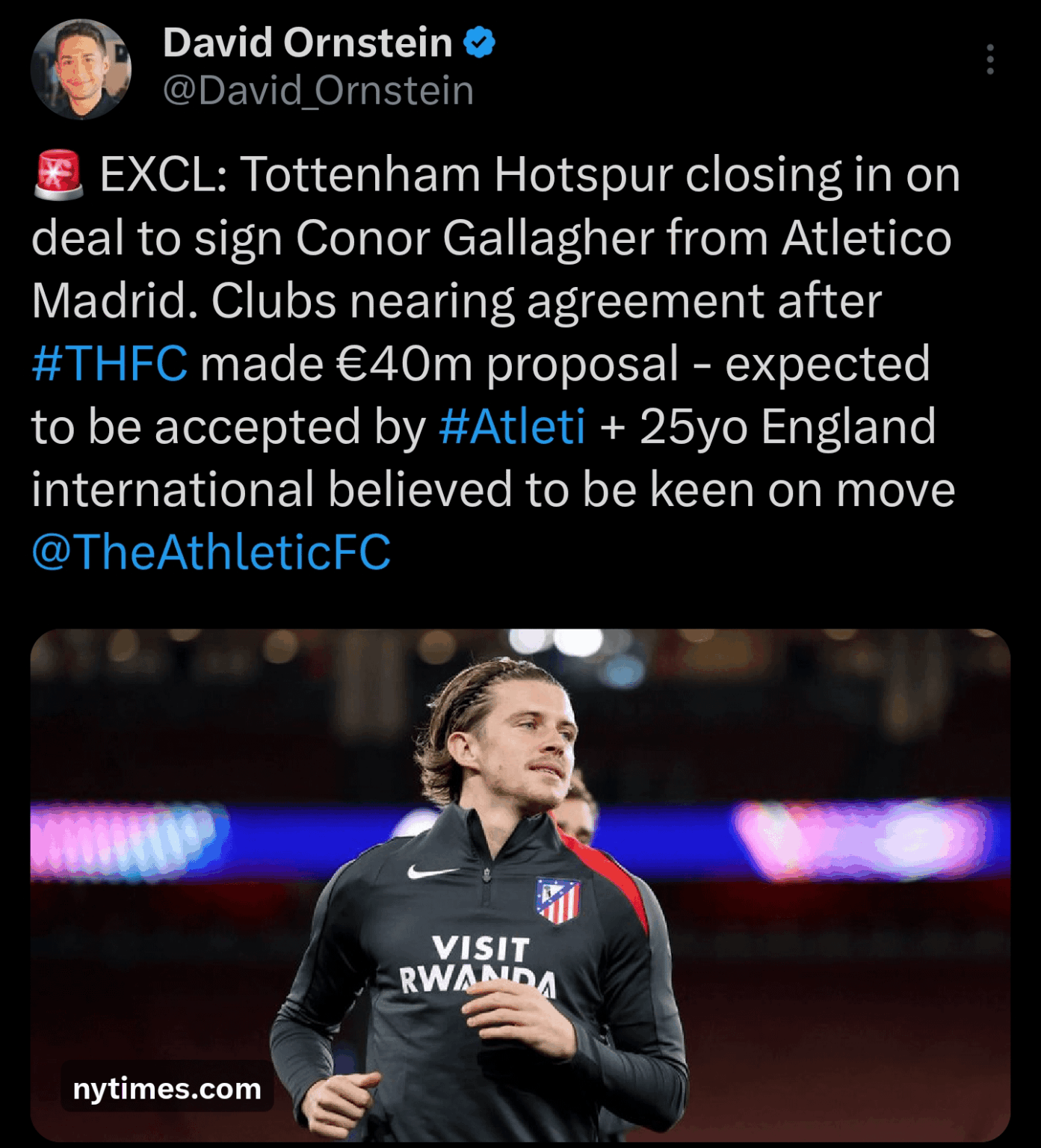The height and width of the screenshot is (1148, 1041).
Task: Open the #THFC hashtag
Action: click(110, 364)
